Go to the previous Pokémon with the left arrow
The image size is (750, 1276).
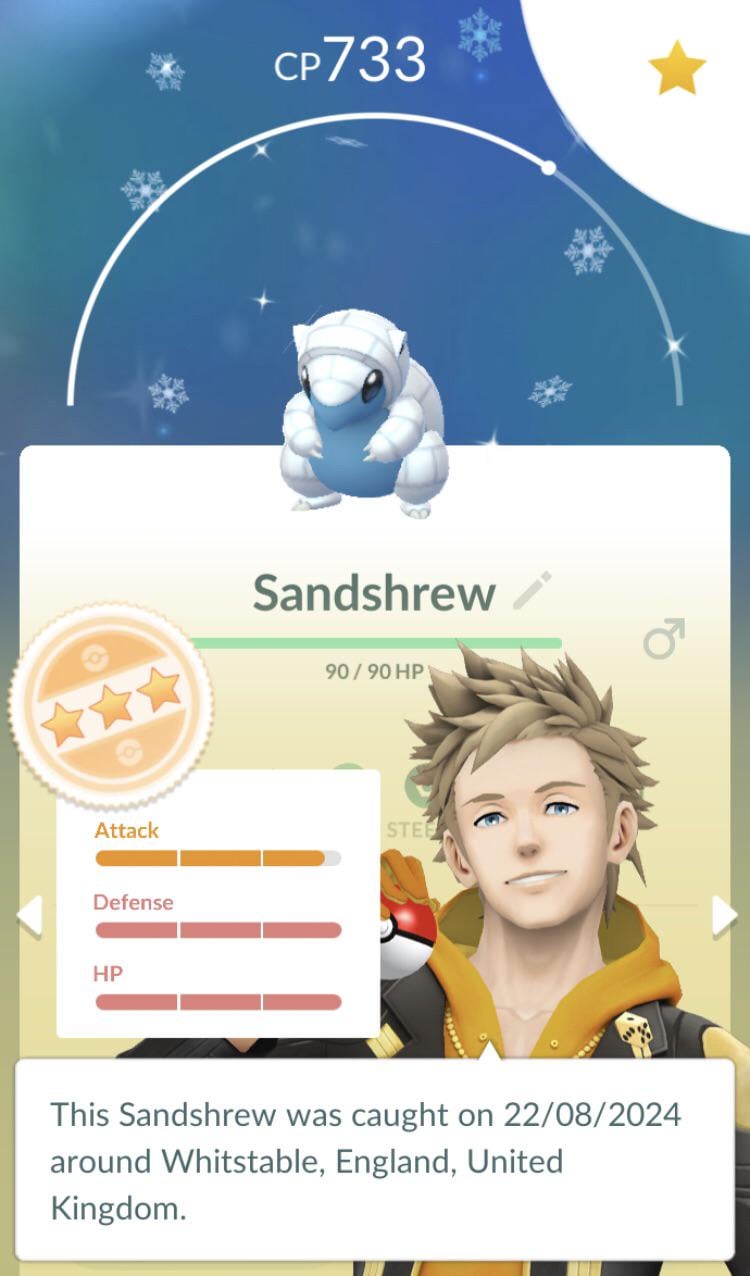(28, 916)
